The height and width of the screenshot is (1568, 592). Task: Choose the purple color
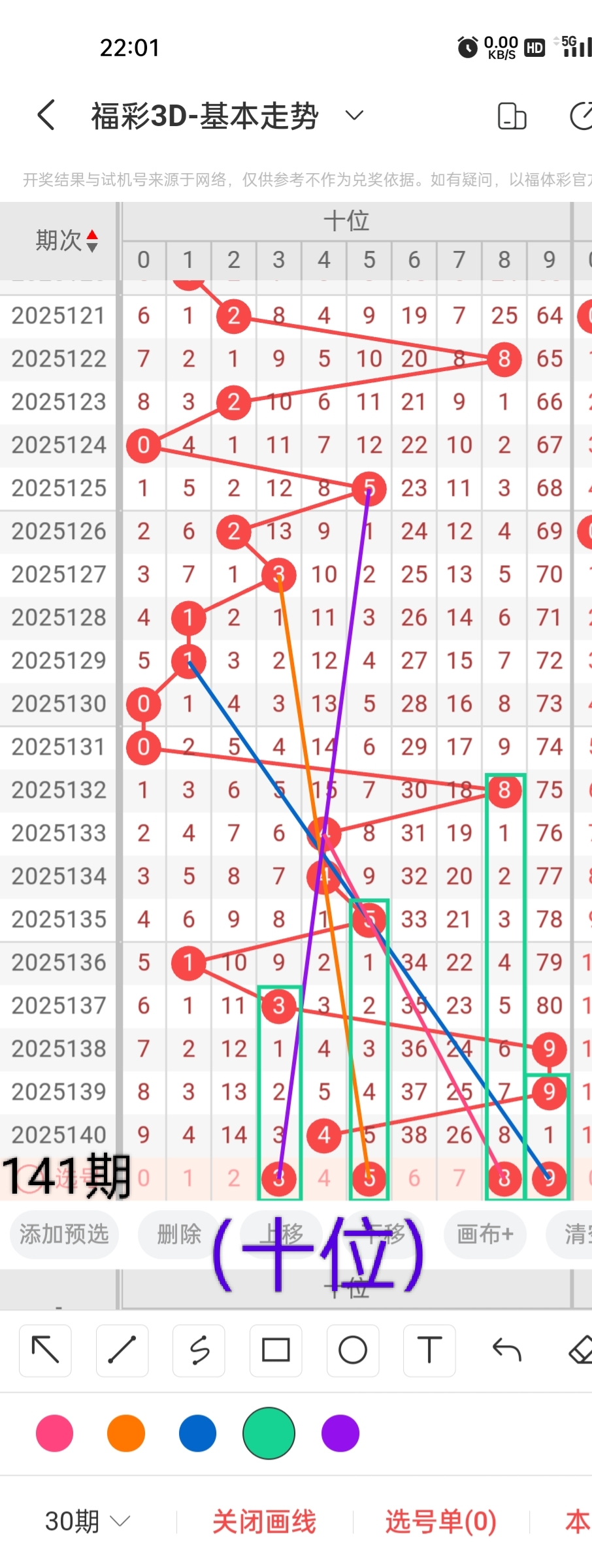[x=340, y=1433]
